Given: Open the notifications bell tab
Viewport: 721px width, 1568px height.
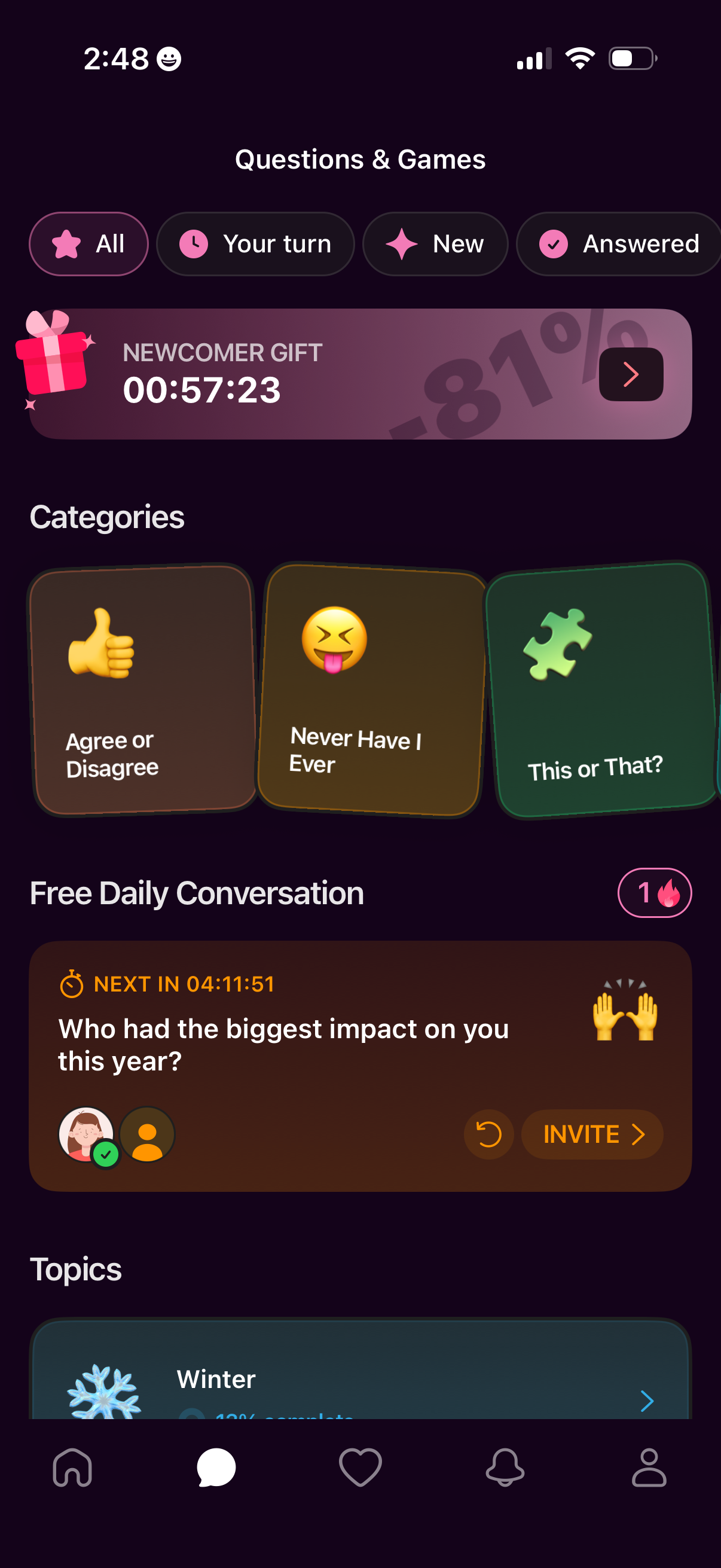Looking at the screenshot, I should pos(505,1468).
